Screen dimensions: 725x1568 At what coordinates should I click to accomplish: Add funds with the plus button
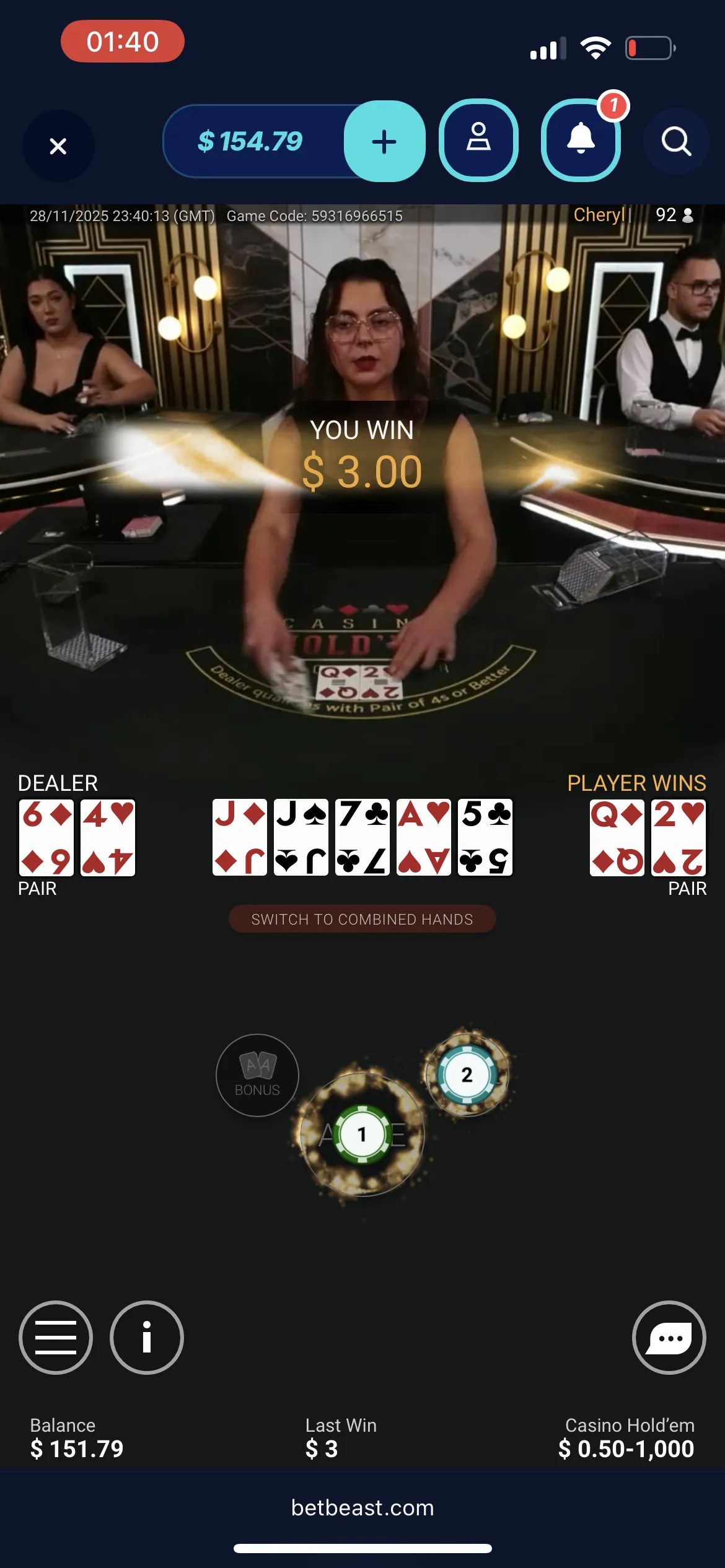point(384,141)
